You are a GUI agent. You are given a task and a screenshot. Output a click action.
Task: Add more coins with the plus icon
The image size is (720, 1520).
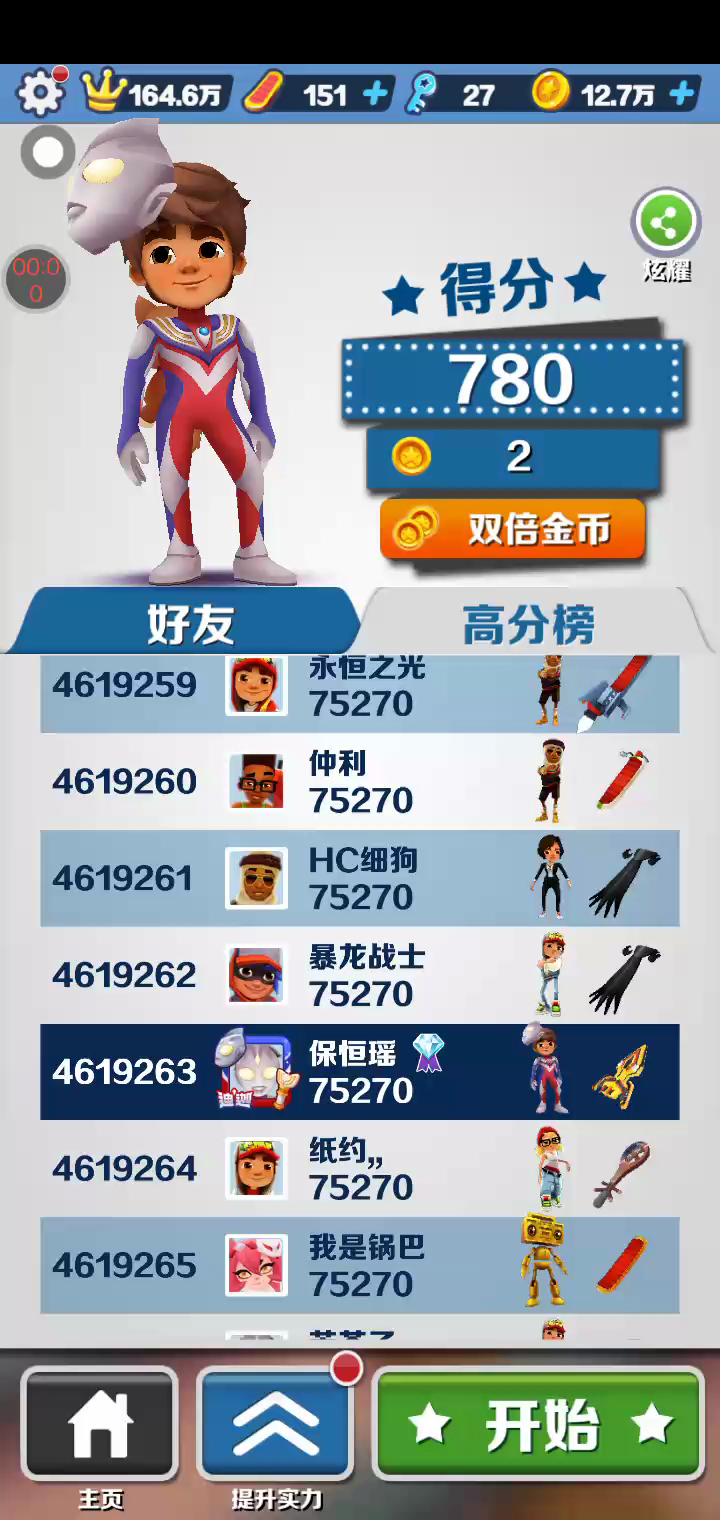pyautogui.click(x=682, y=95)
